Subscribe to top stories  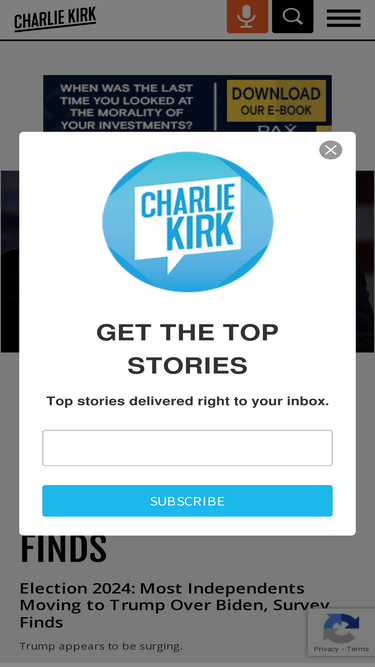coord(187,501)
